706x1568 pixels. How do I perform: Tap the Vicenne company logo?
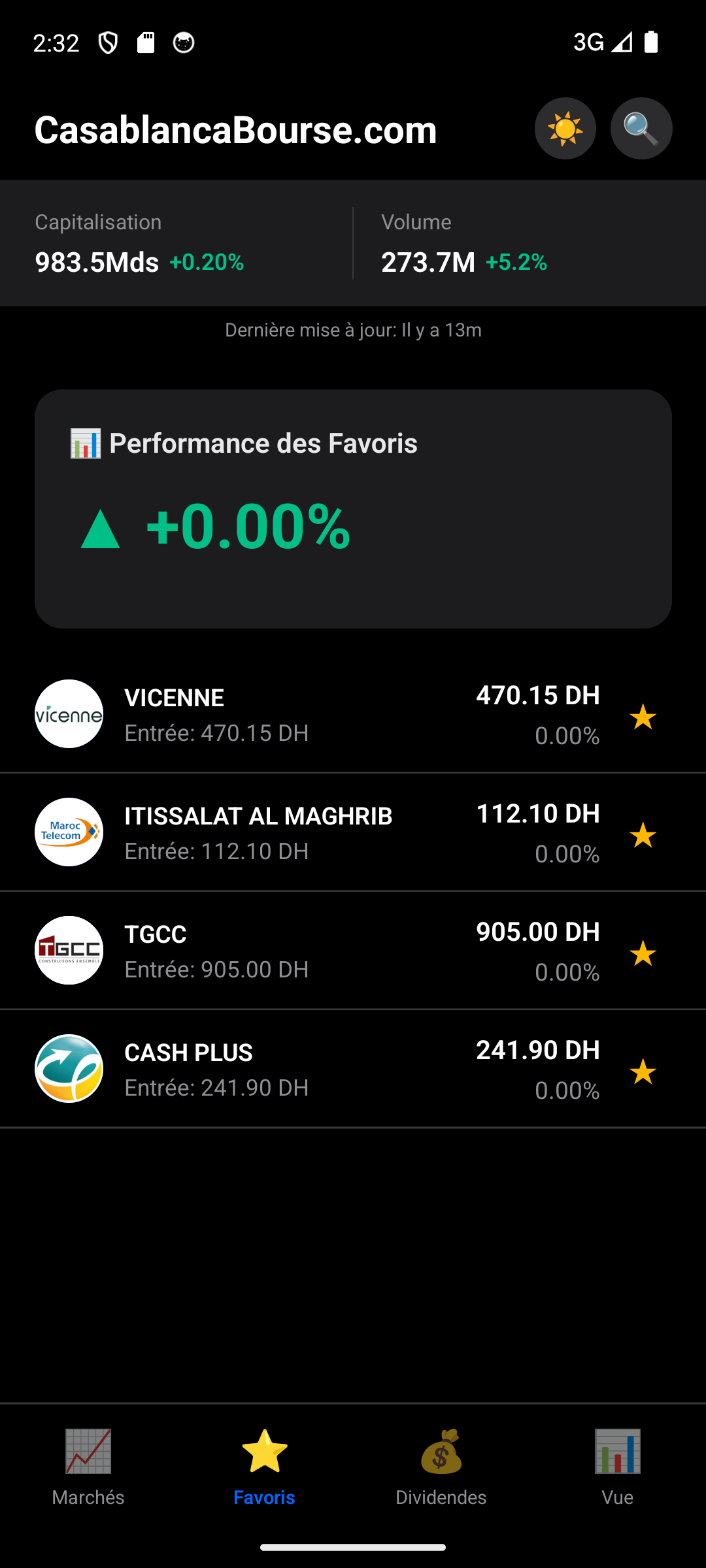point(69,714)
